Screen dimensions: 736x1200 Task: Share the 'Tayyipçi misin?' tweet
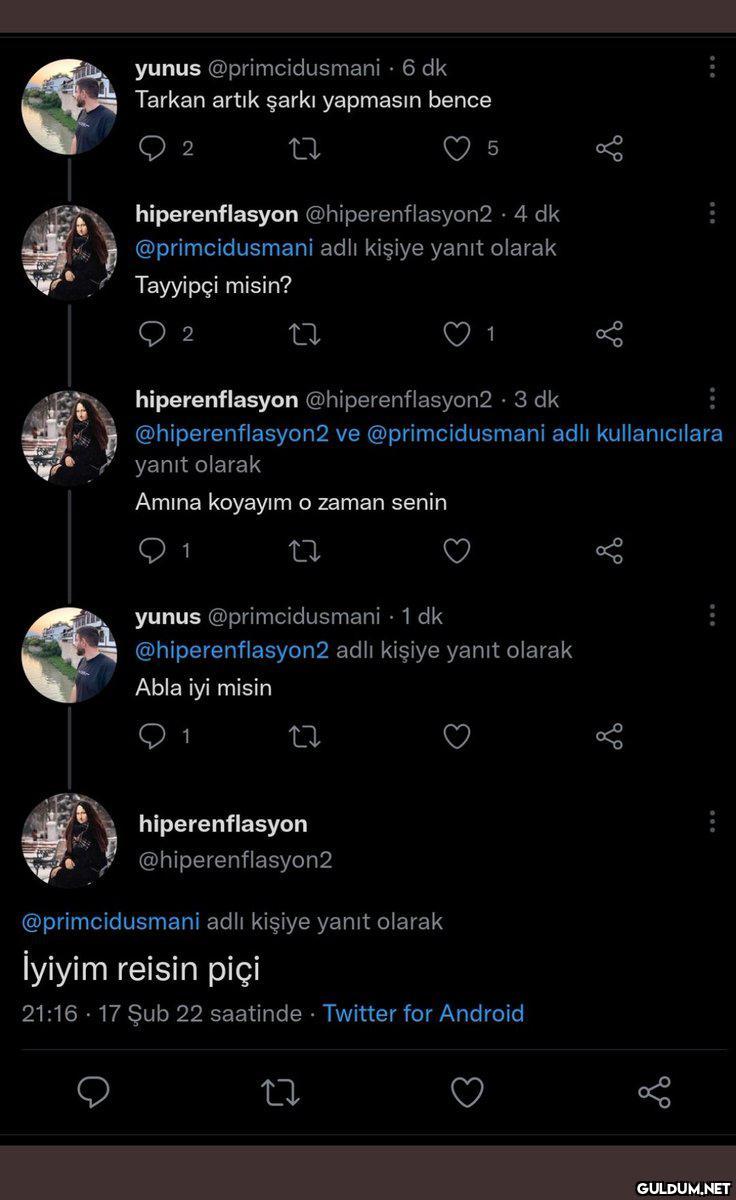pyautogui.click(x=609, y=334)
